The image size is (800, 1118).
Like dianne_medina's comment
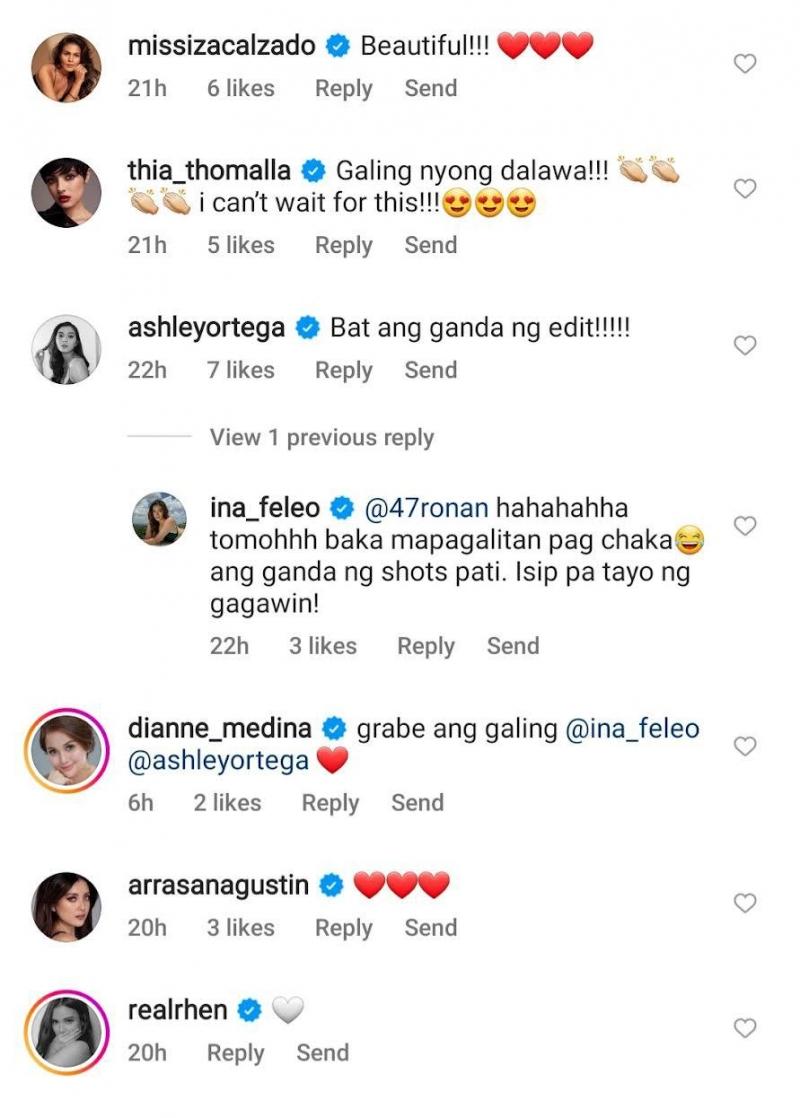point(745,746)
